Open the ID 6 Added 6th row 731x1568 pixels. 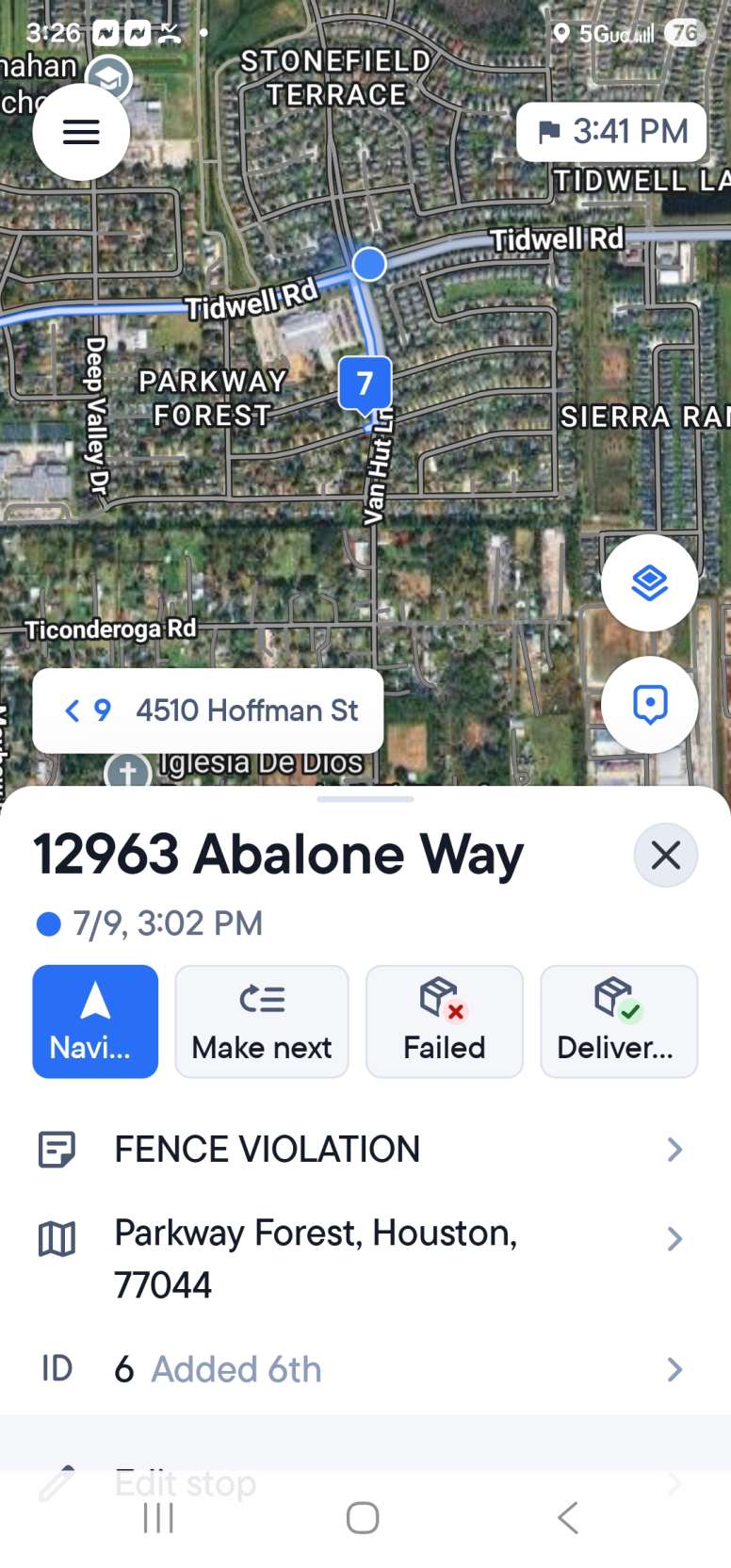(365, 1369)
